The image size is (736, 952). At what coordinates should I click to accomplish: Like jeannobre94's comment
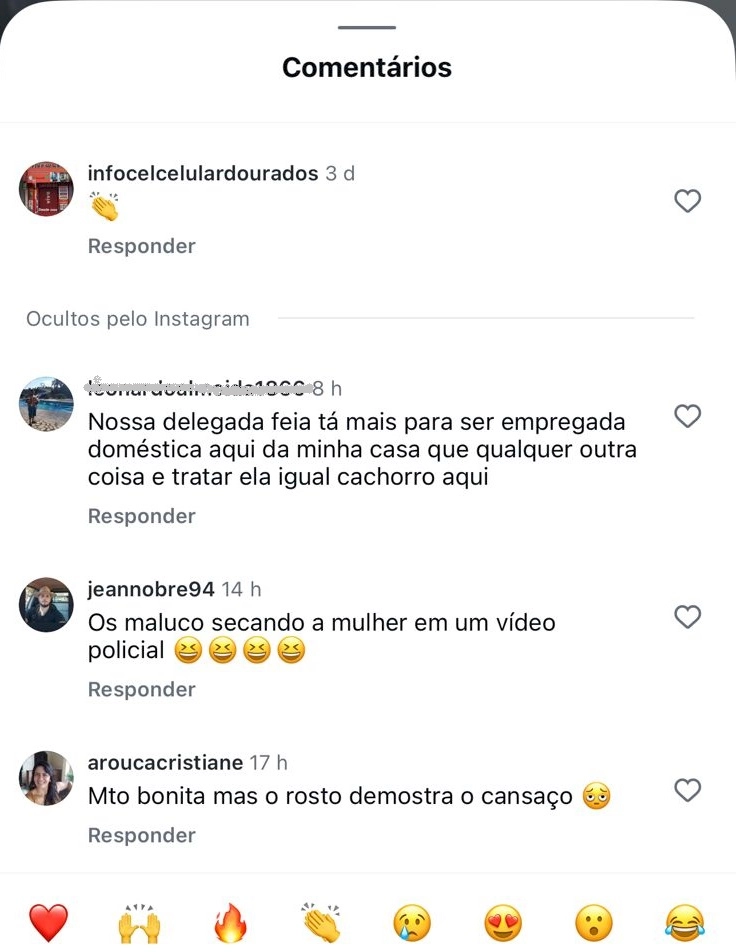pyautogui.click(x=687, y=617)
